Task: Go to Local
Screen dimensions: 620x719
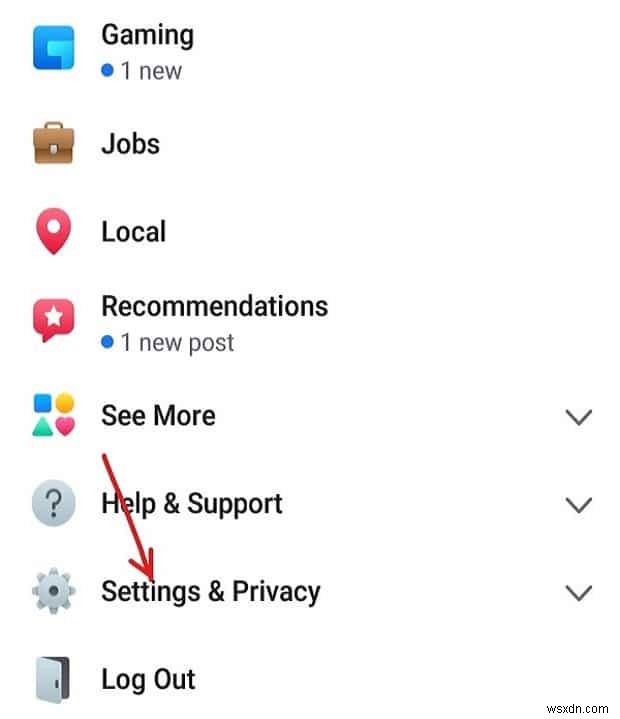Action: pos(133,232)
